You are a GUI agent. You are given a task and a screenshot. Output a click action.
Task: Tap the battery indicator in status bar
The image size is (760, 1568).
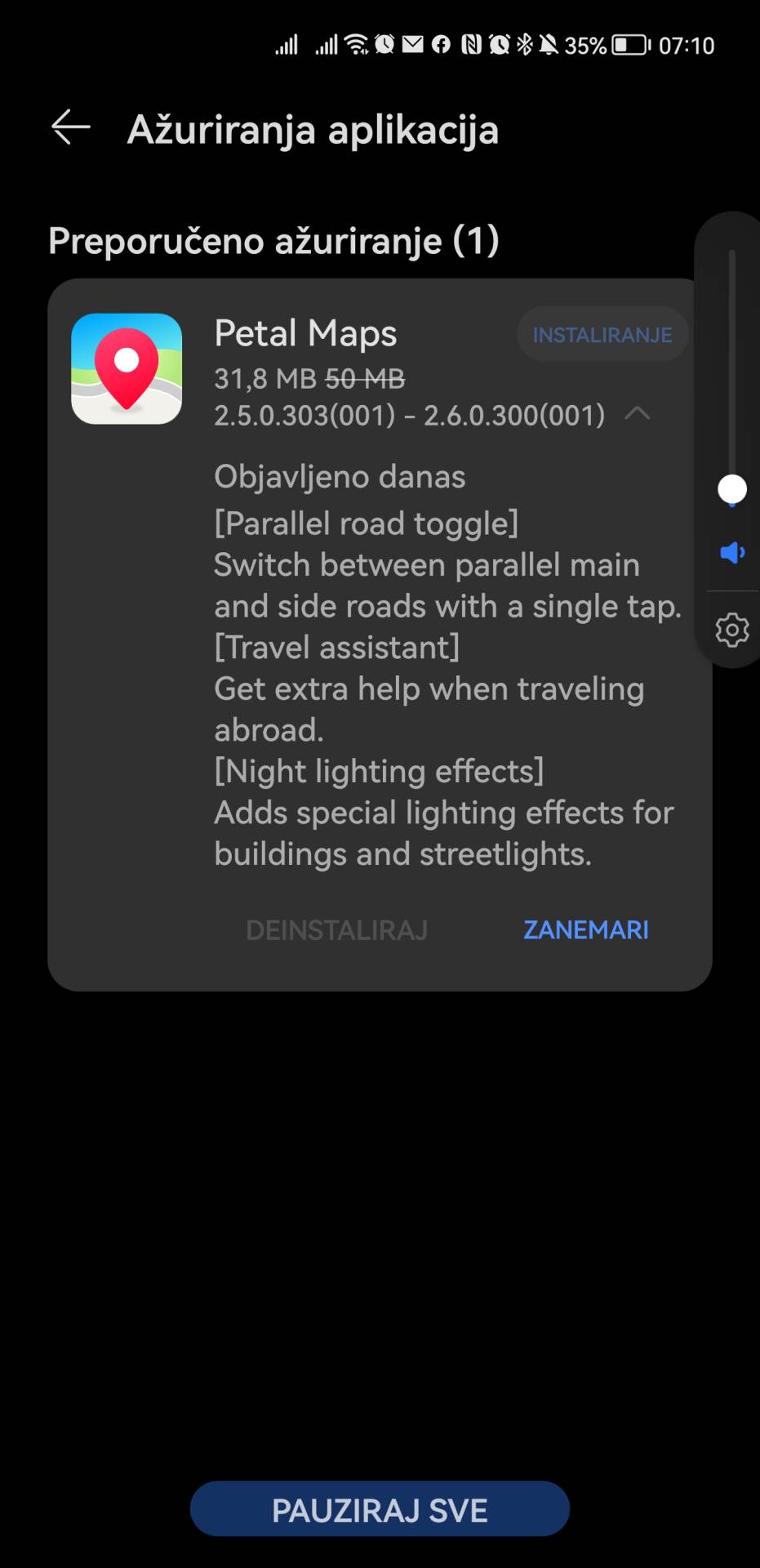coord(629,45)
